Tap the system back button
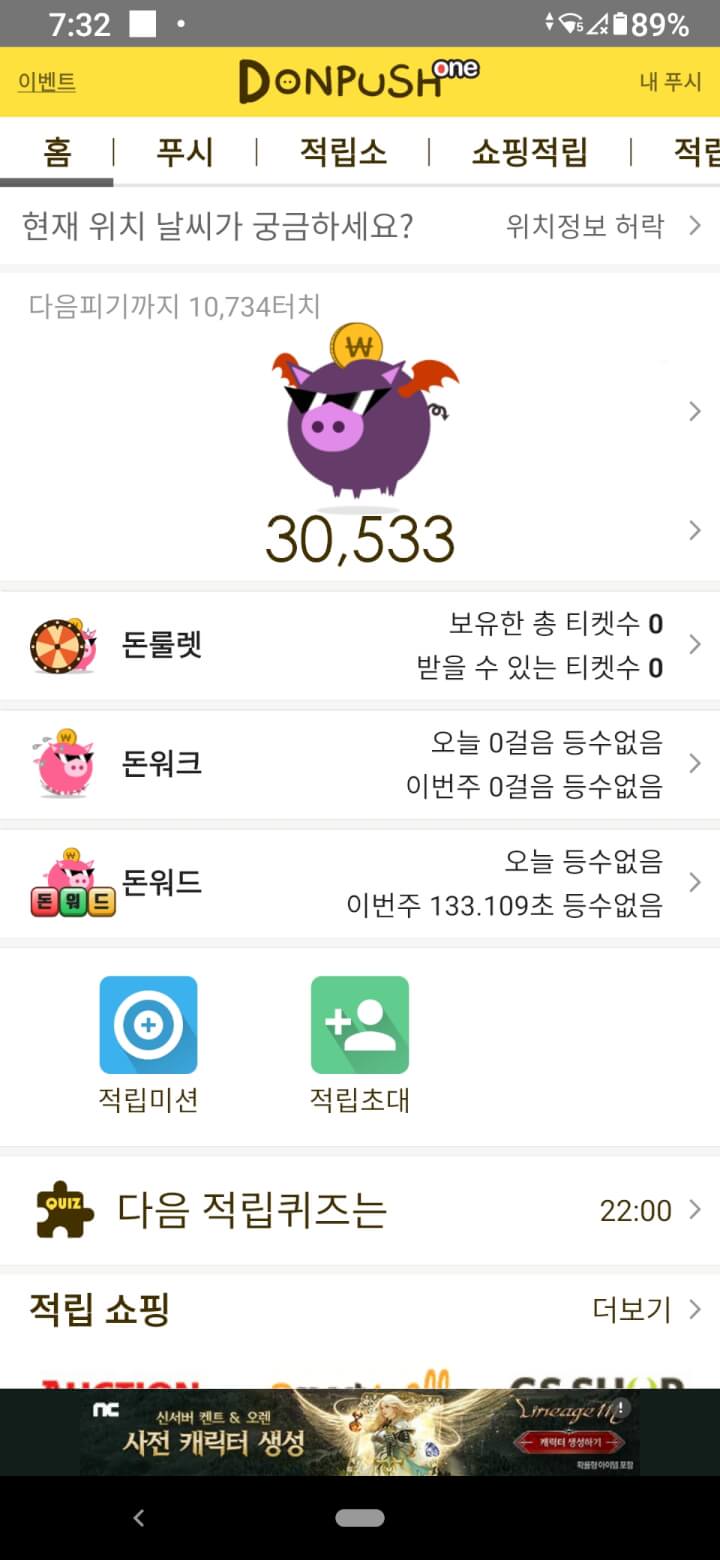720x1560 pixels. 139,1518
